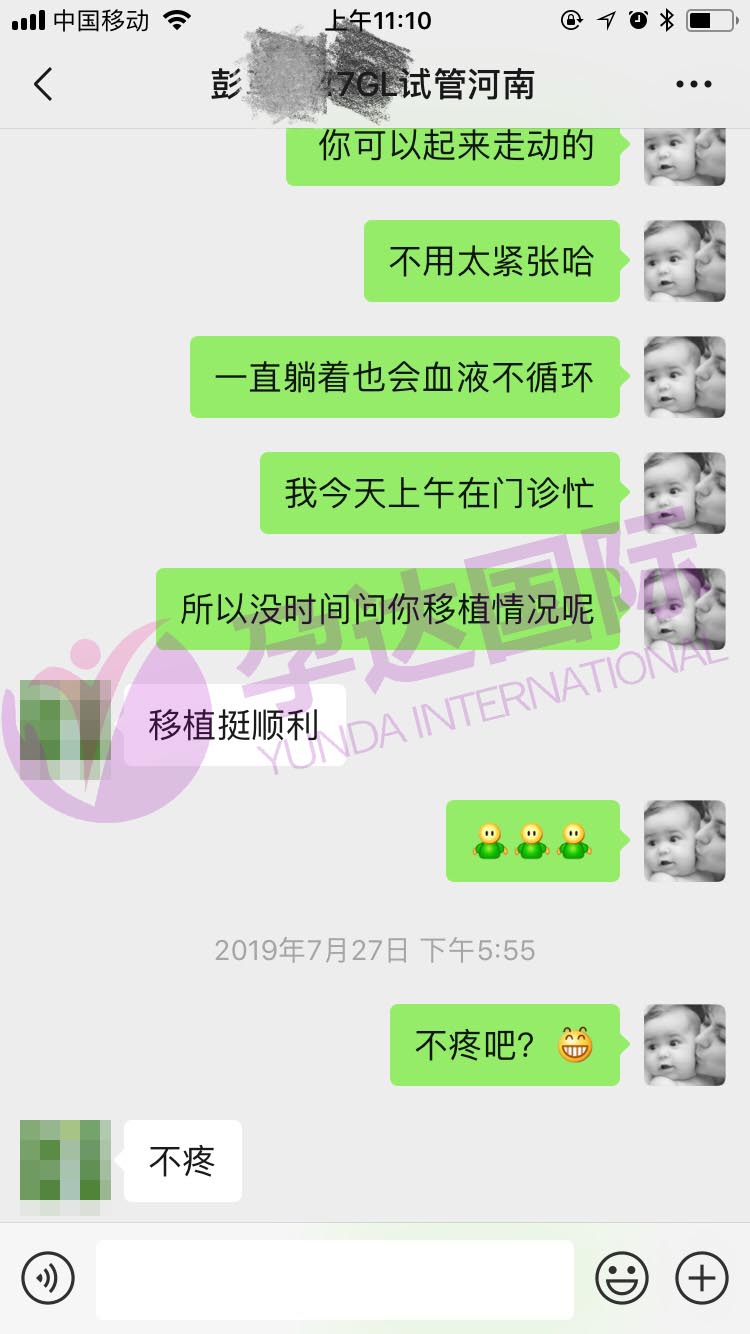This screenshot has height=1334, width=750.
Task: Tap contact avatar beside '不疼' reply
Action: (x=65, y=1162)
